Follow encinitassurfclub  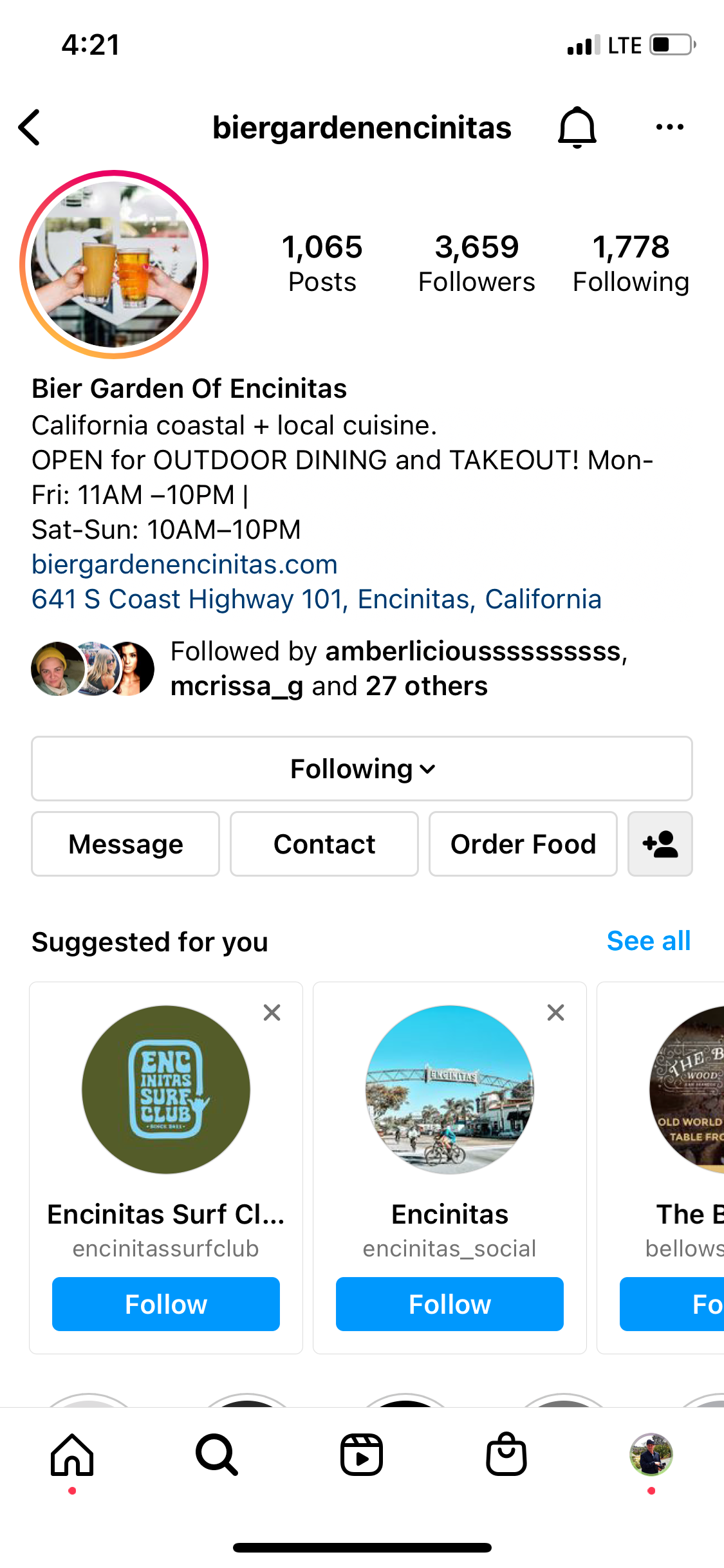166,1304
